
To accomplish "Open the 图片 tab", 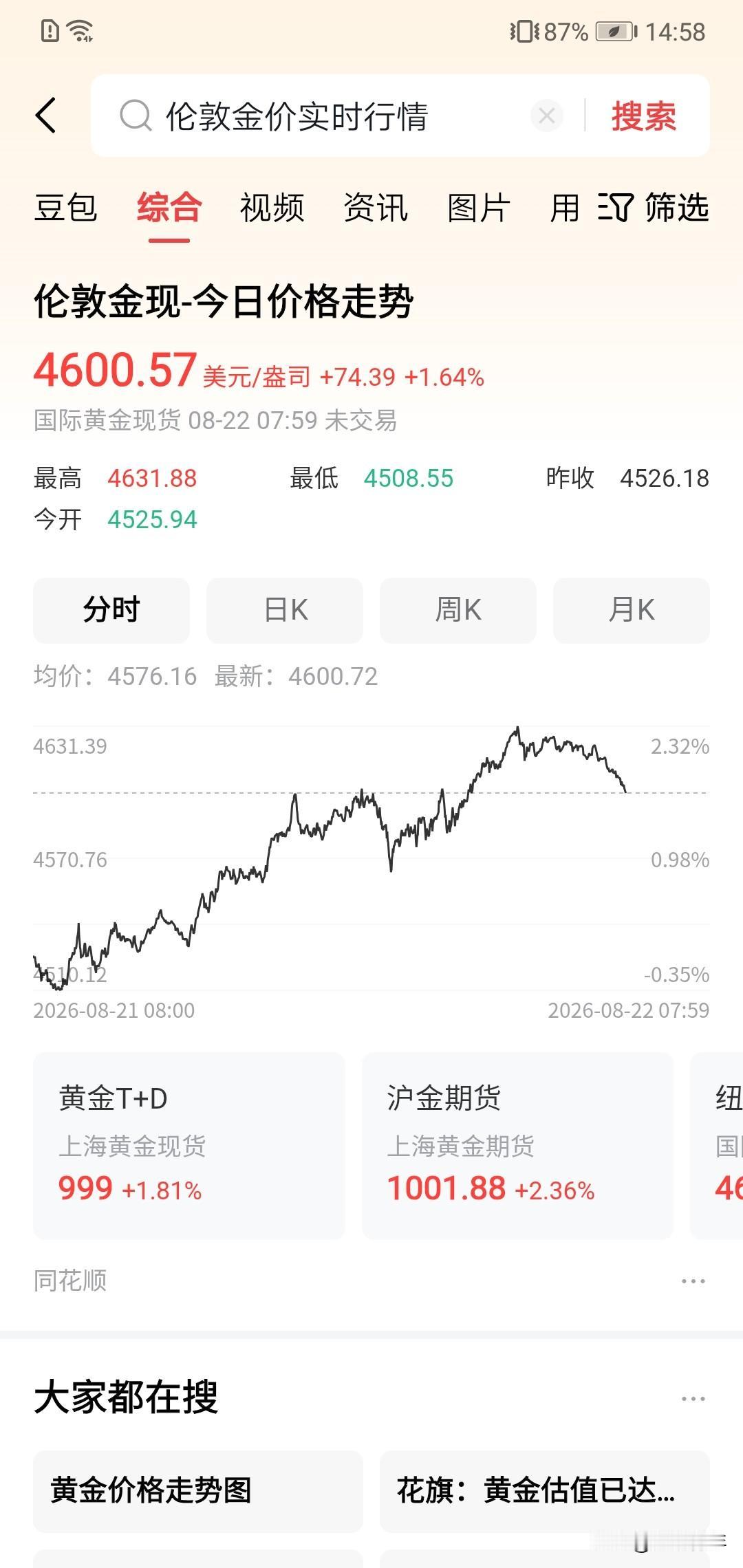I will point(479,208).
